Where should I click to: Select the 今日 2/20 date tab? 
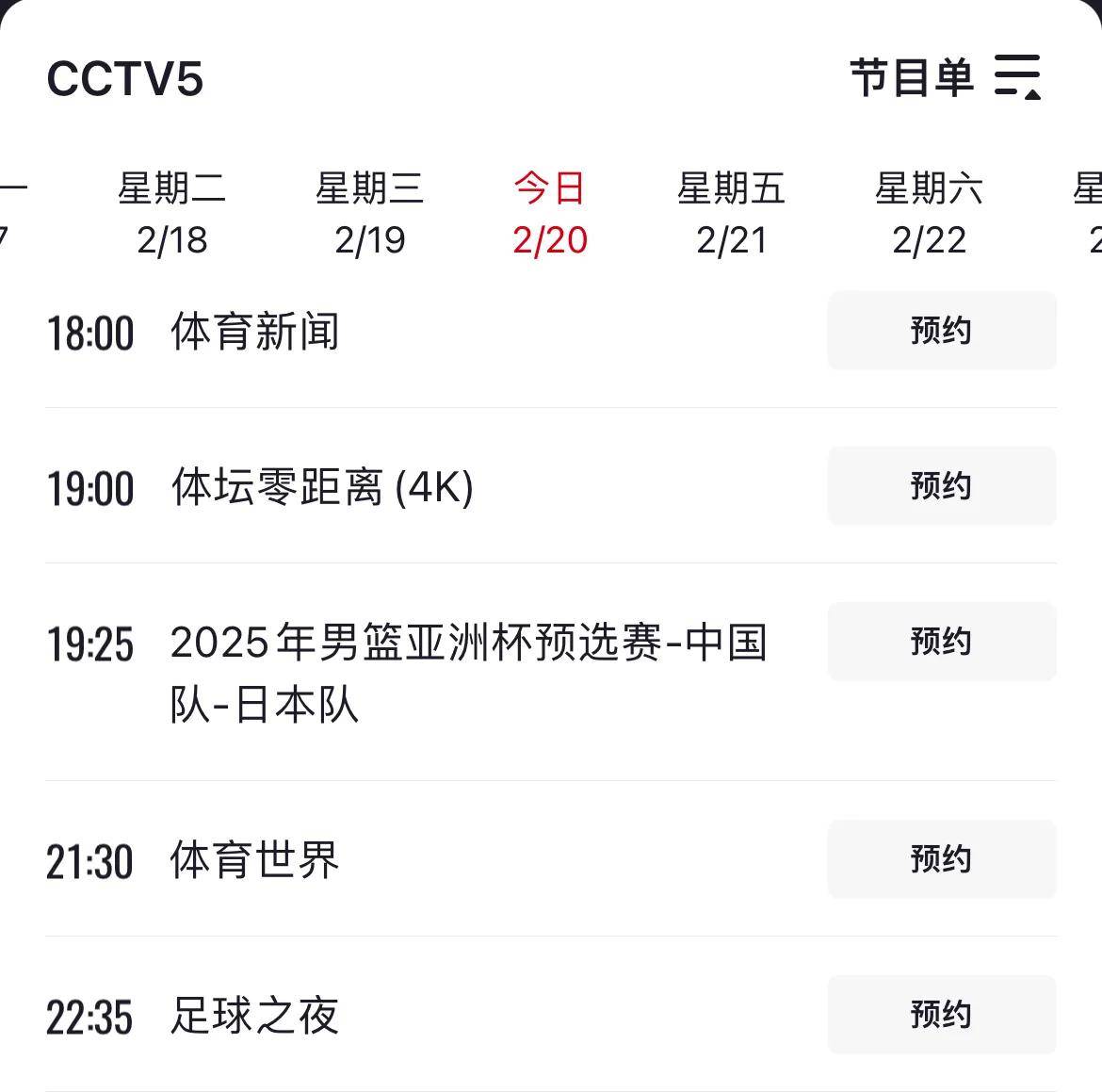[x=550, y=214]
